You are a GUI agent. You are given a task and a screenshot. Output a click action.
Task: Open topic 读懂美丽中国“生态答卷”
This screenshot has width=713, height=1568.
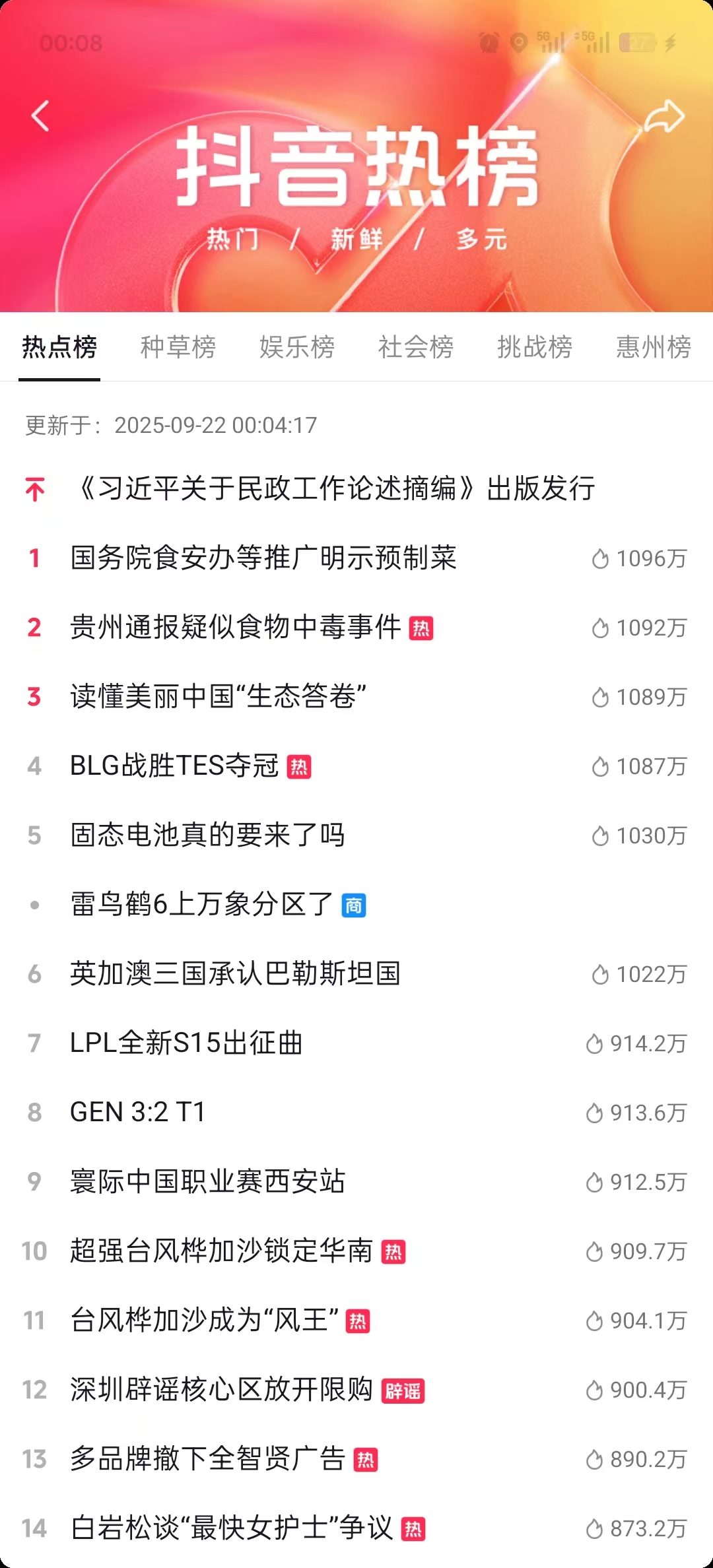click(219, 697)
